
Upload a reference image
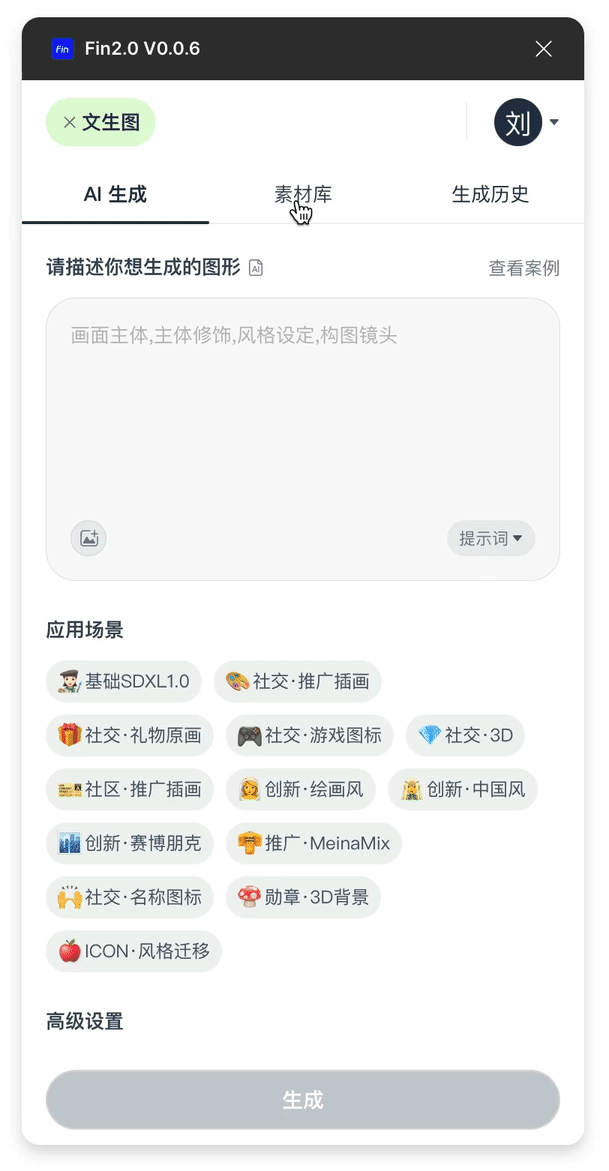[x=89, y=538]
